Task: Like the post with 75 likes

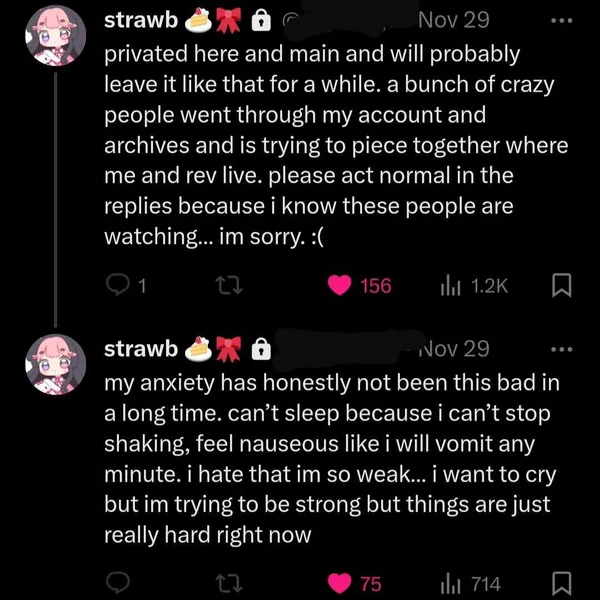Action: click(x=341, y=583)
